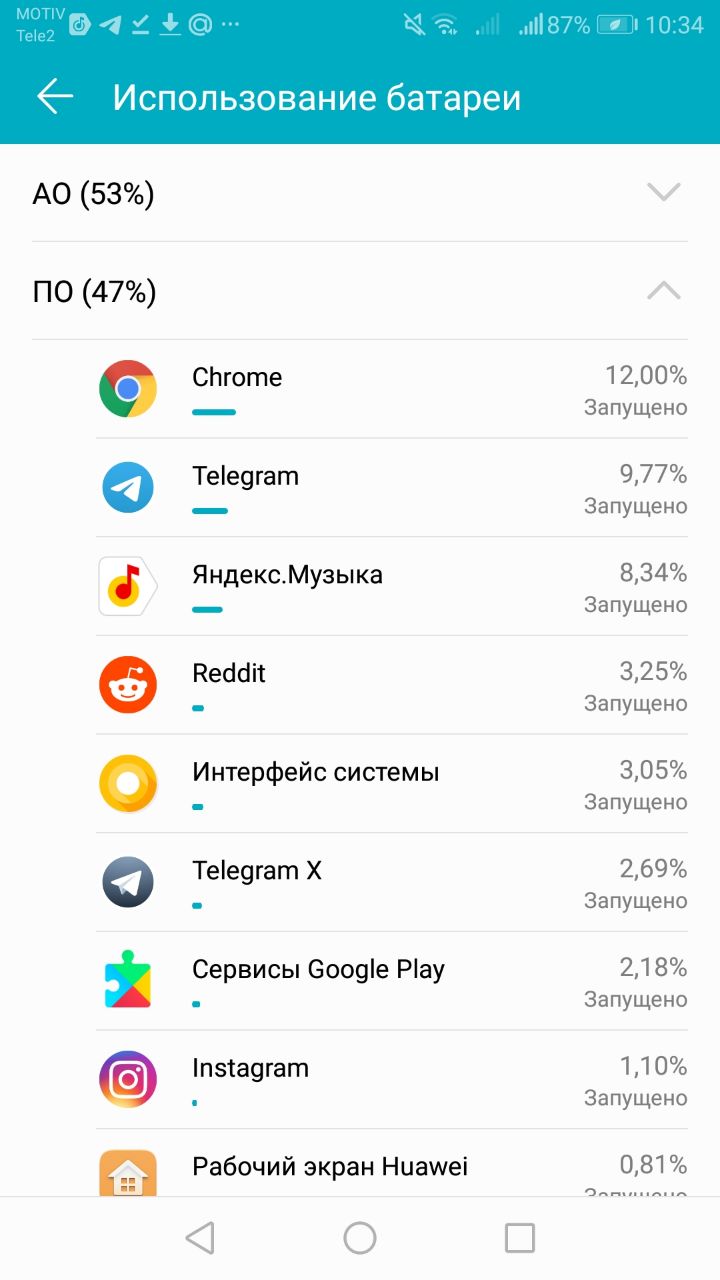Go back from battery usage screen
This screenshot has height=1280, width=720.
[x=55, y=97]
